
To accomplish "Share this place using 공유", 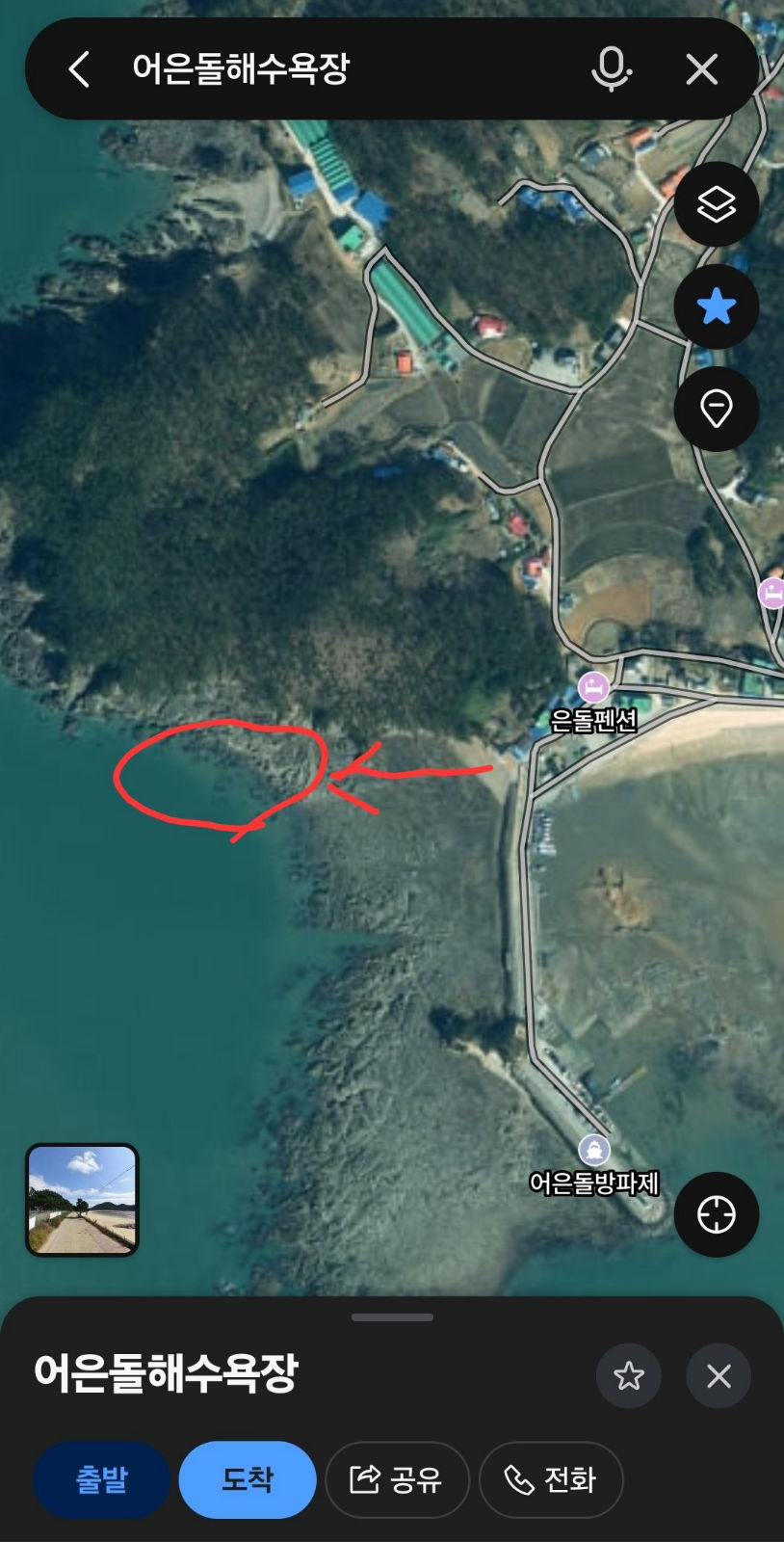I will (x=397, y=1479).
